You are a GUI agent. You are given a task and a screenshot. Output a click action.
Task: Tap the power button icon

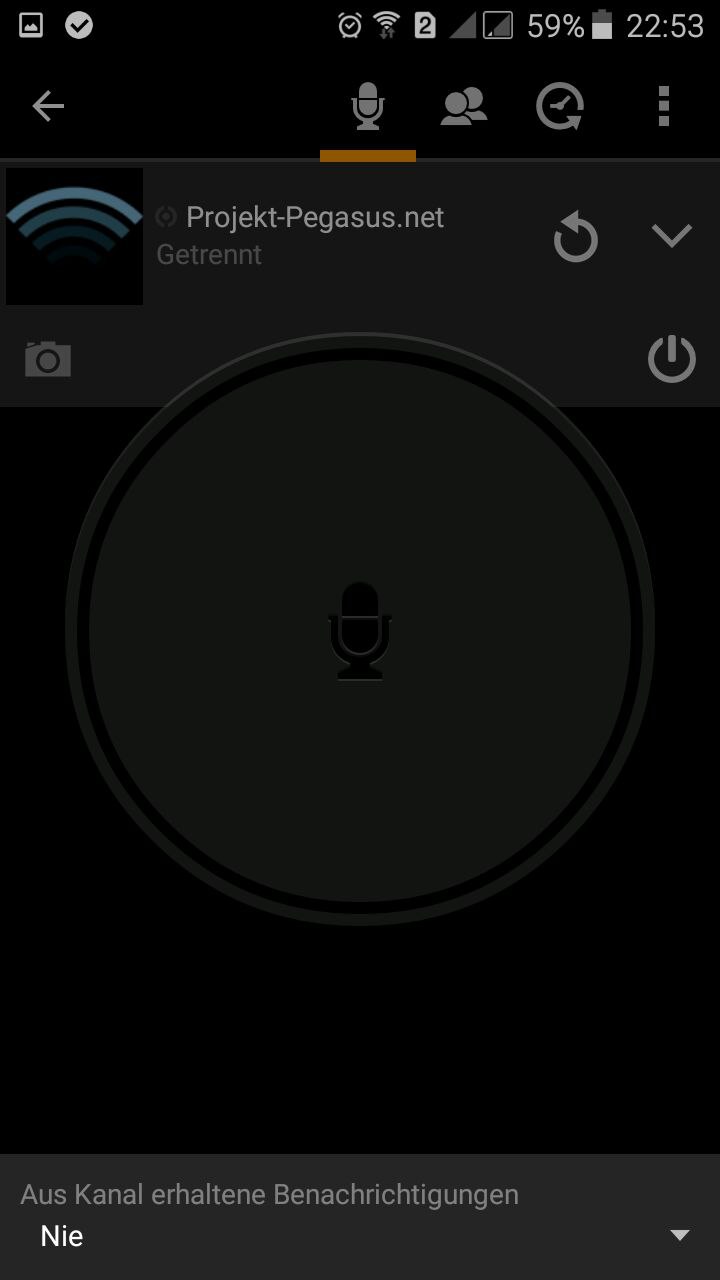click(671, 358)
